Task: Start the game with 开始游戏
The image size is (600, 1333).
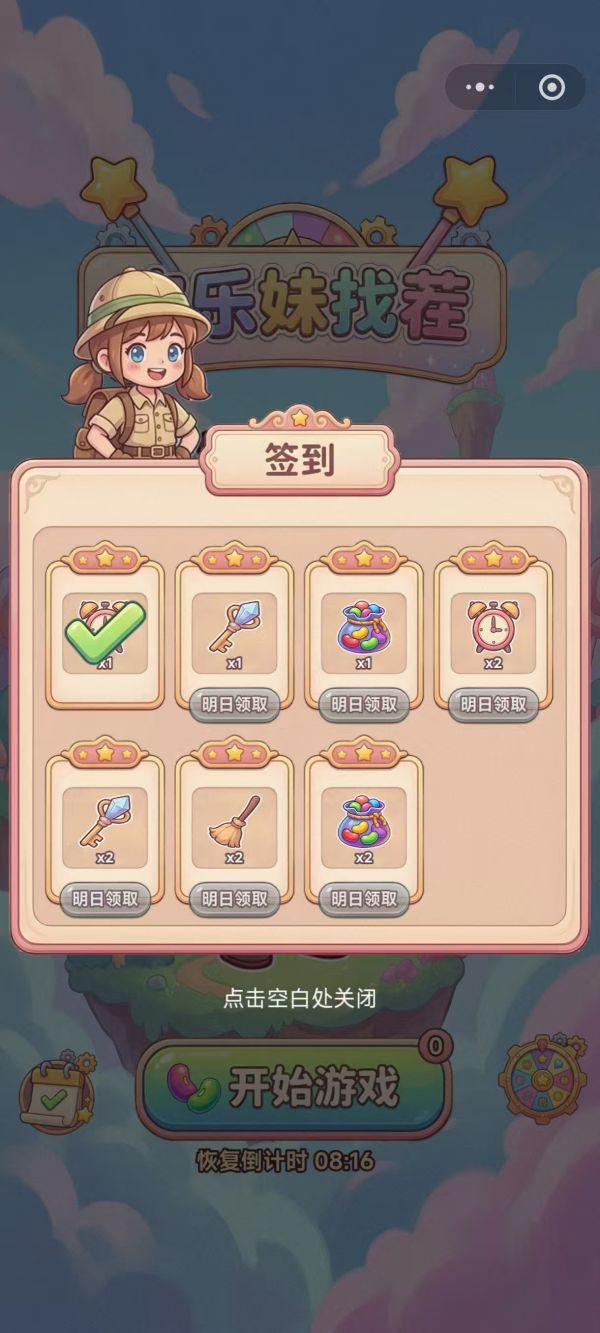Action: click(x=293, y=1087)
